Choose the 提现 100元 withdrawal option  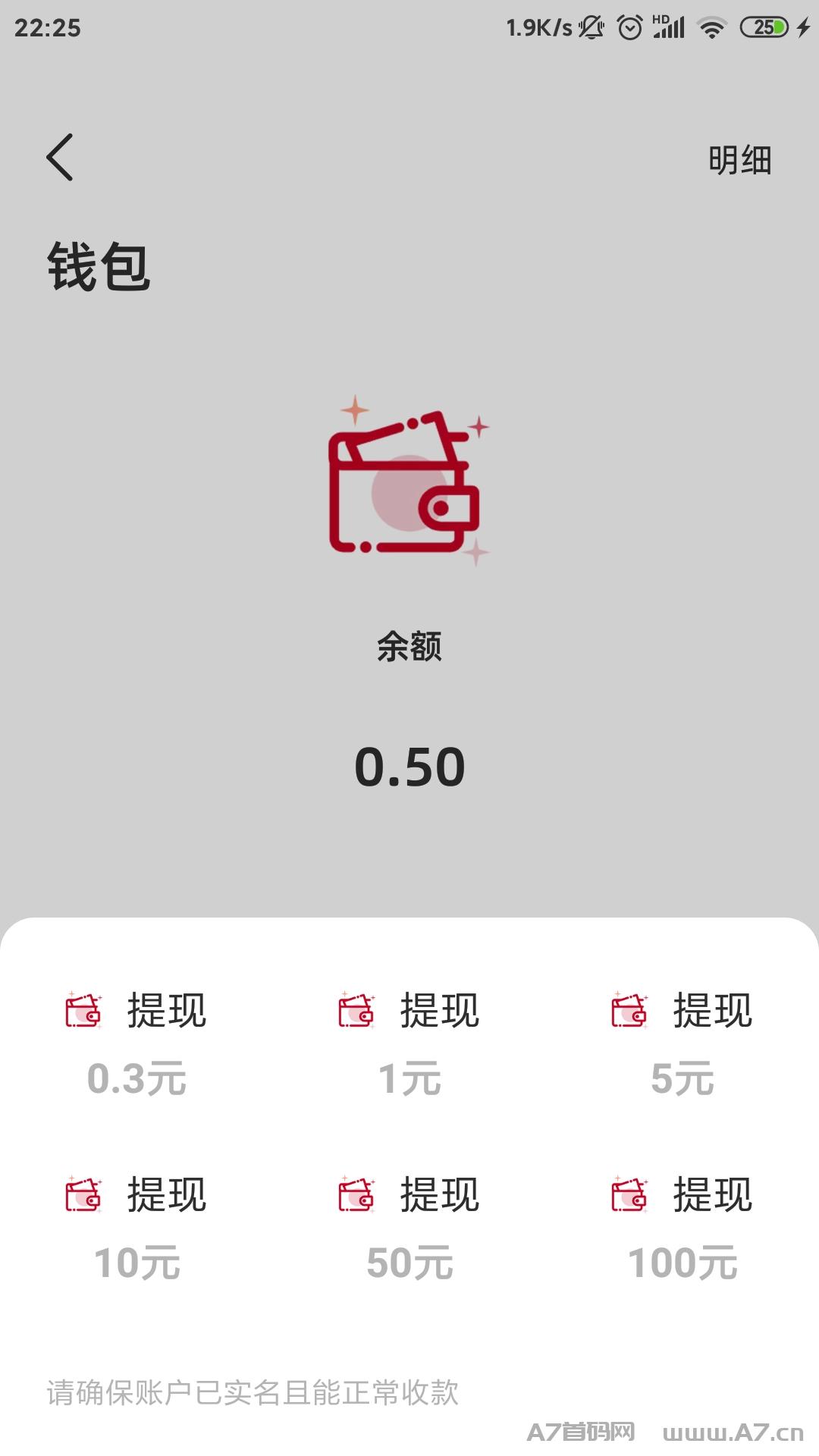[682, 1228]
